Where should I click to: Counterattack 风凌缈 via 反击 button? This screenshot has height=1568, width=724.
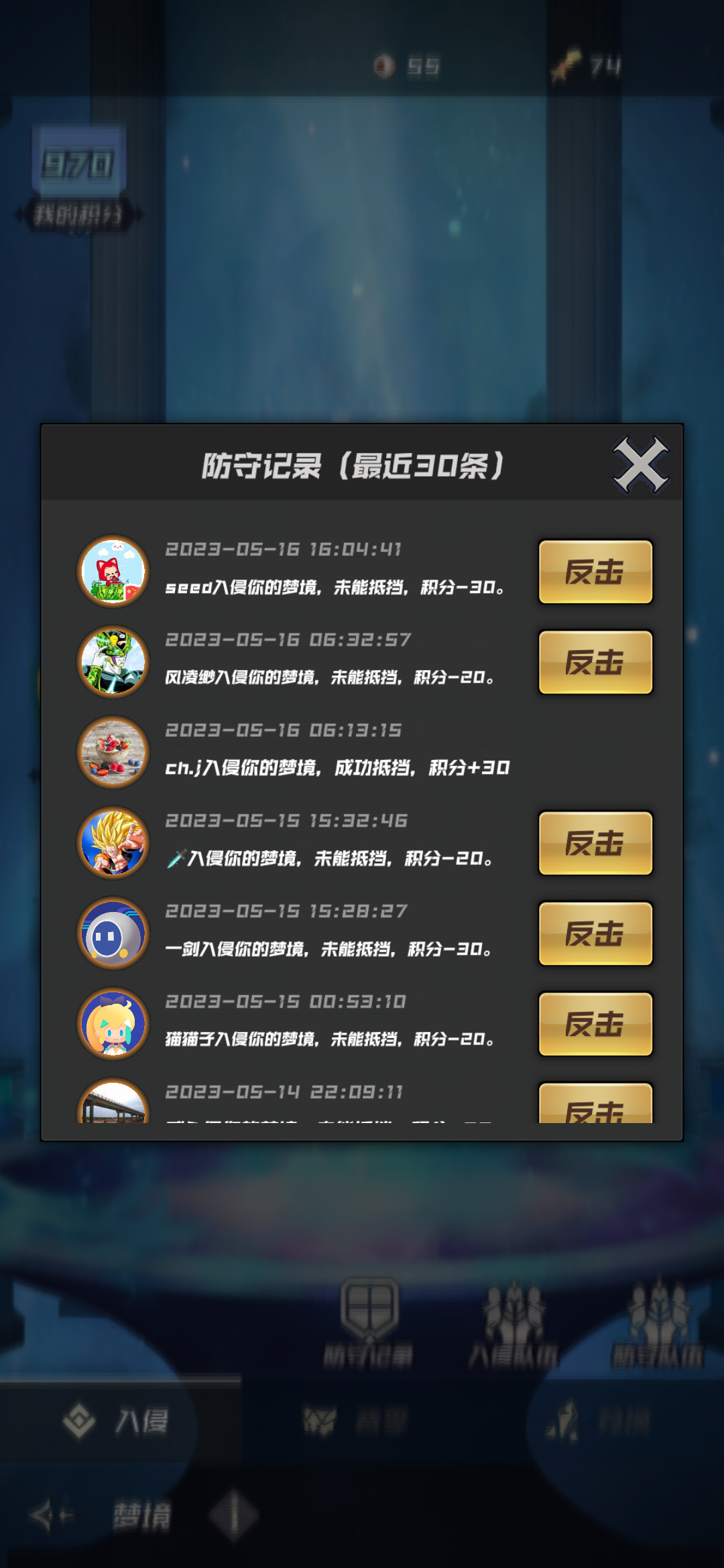coord(595,662)
